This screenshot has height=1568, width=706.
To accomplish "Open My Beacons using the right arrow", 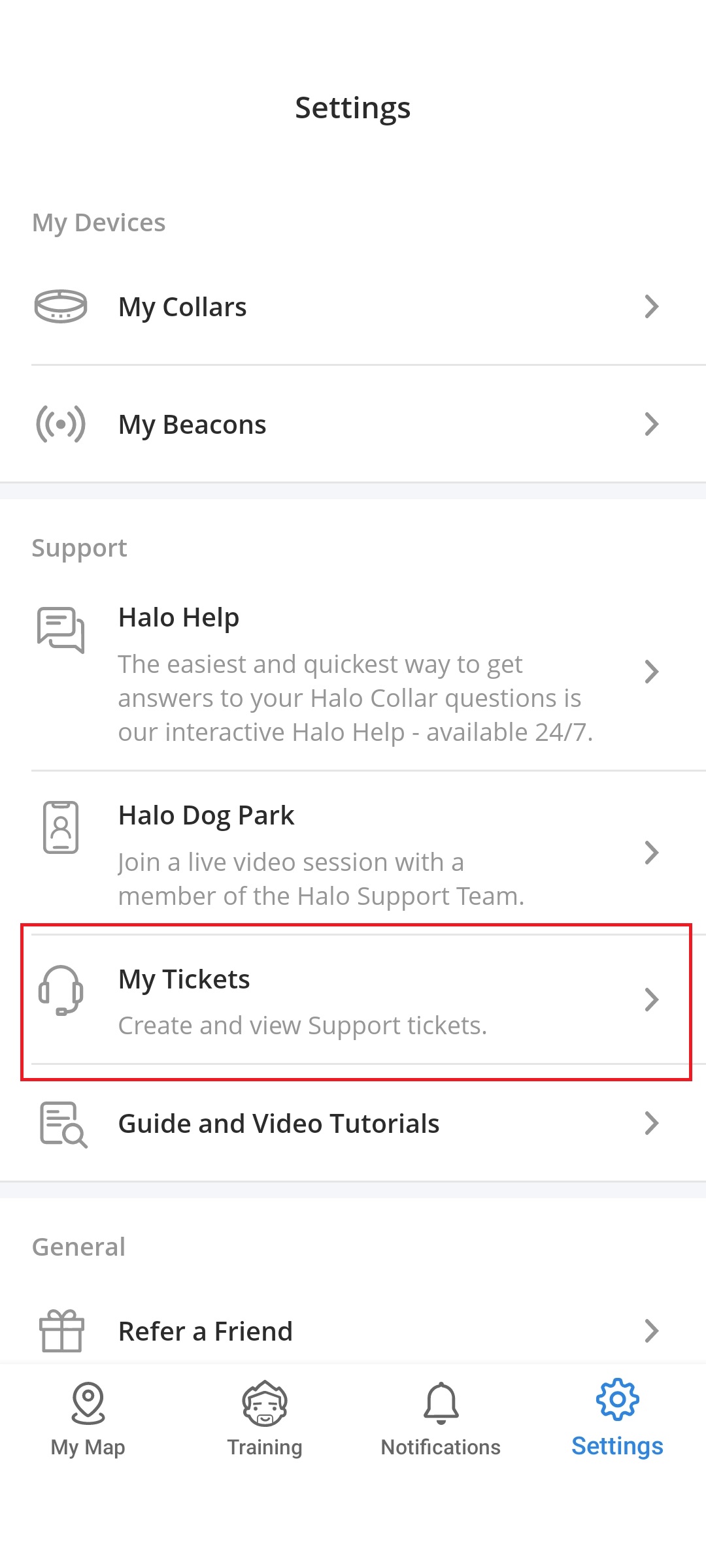I will point(652,423).
